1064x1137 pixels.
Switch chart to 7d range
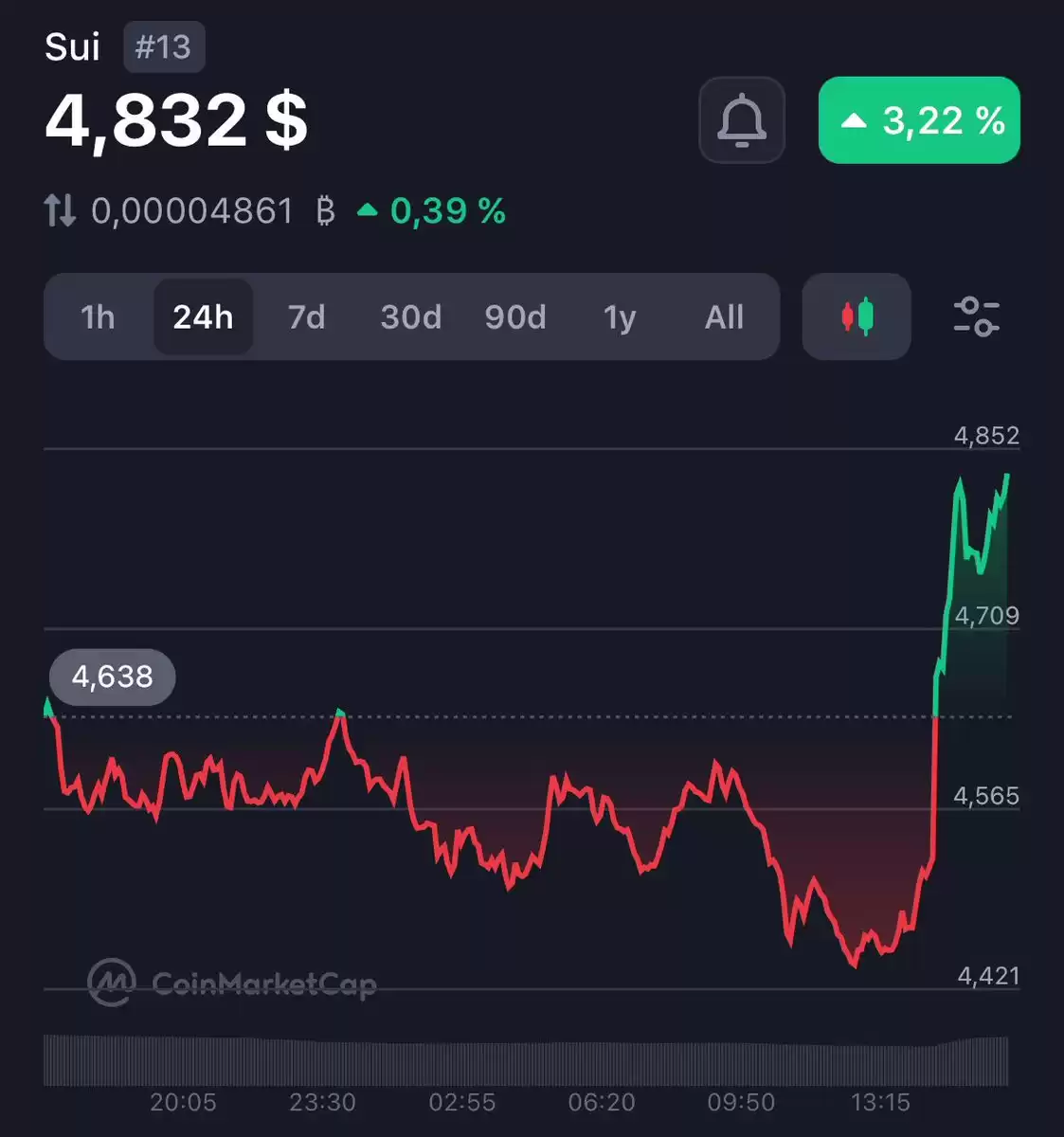306,317
